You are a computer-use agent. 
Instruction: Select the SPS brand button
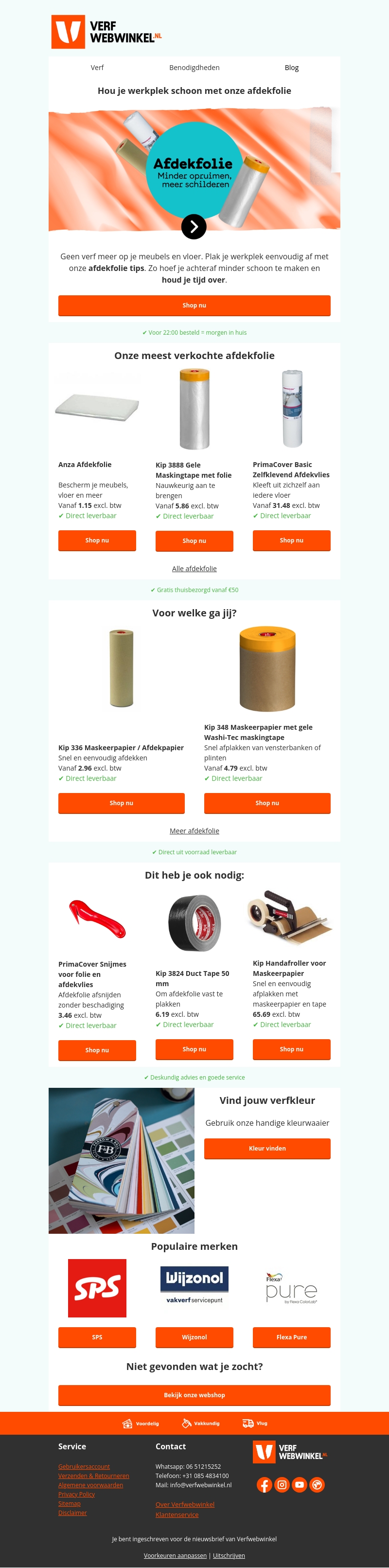[x=97, y=1337]
